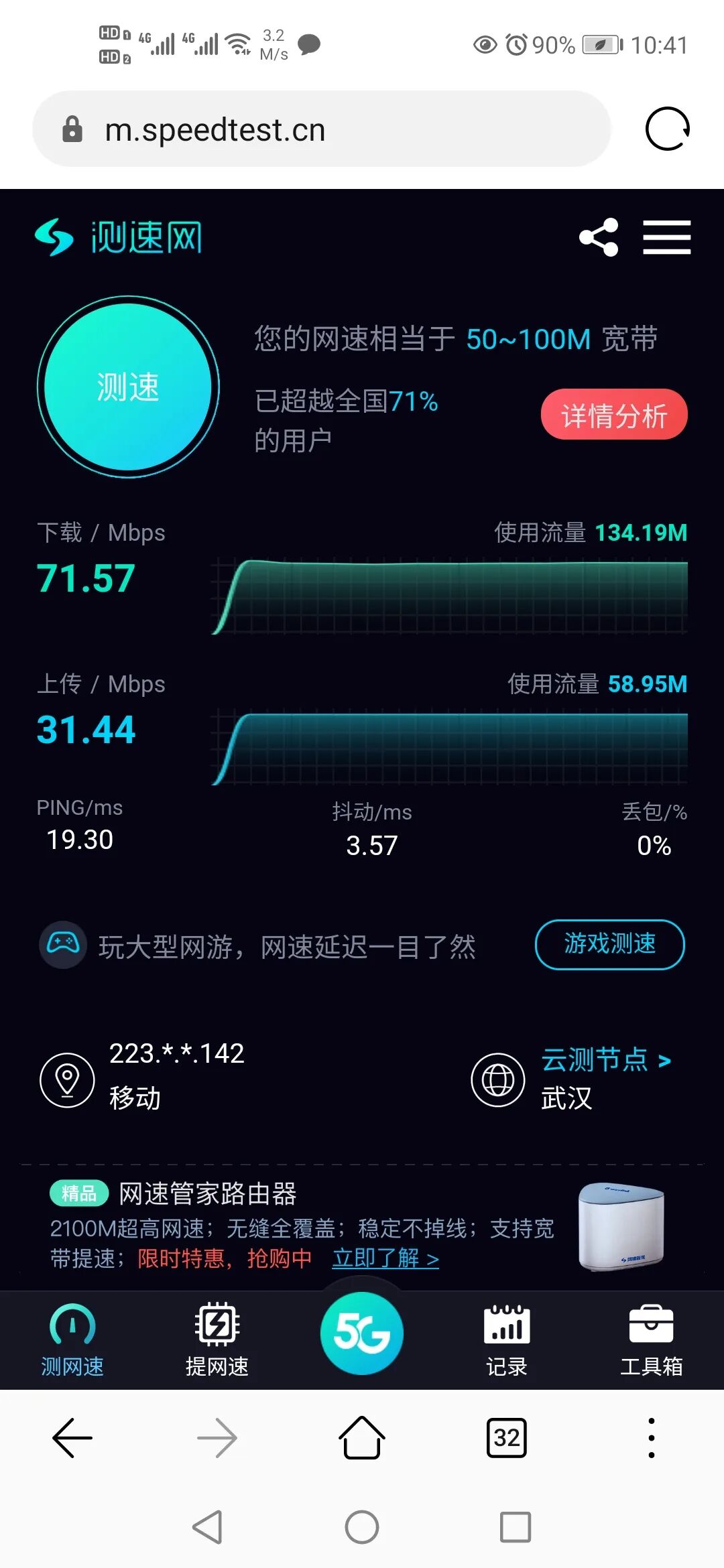The image size is (724, 1568).
Task: Share the speed test result
Action: [599, 237]
